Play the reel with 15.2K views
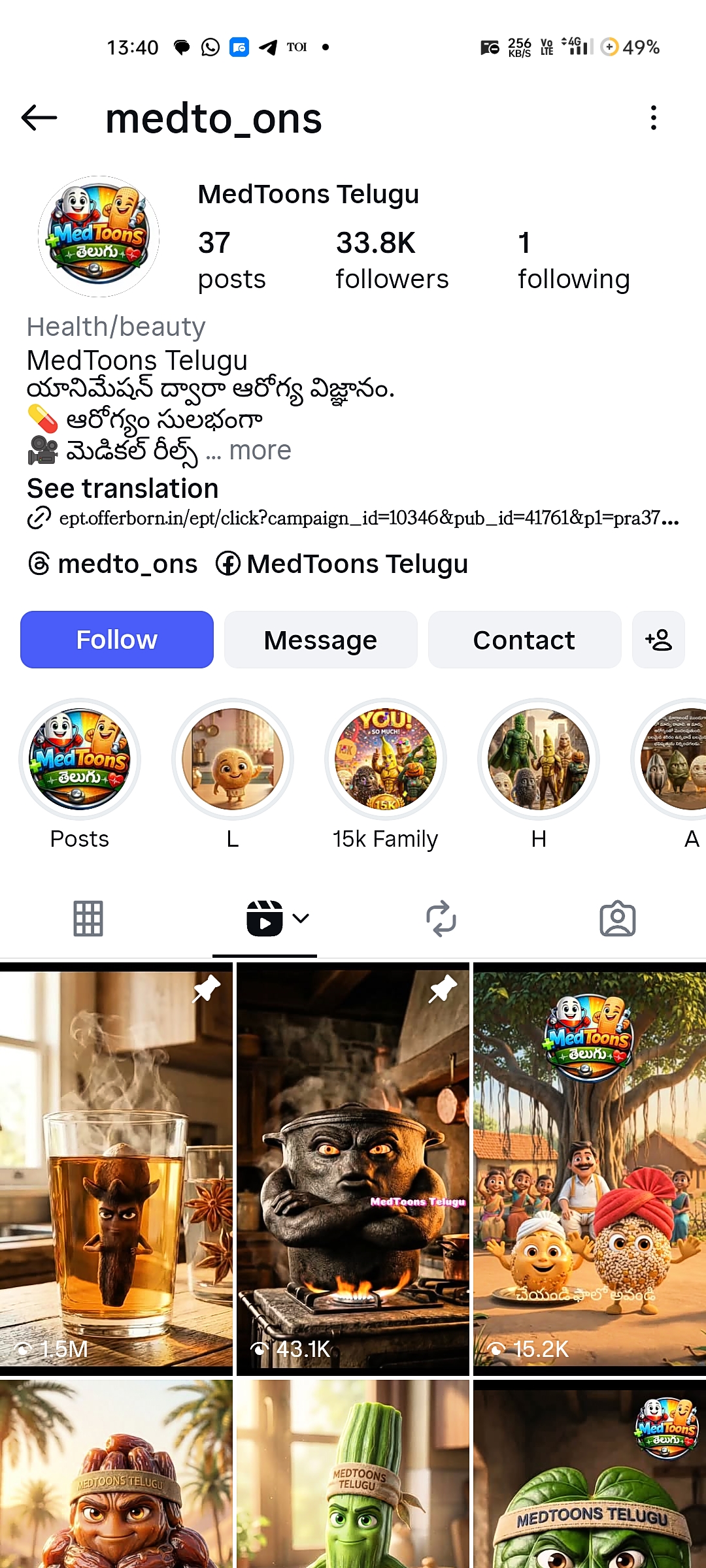Viewport: 706px width, 1568px height. click(x=590, y=1163)
